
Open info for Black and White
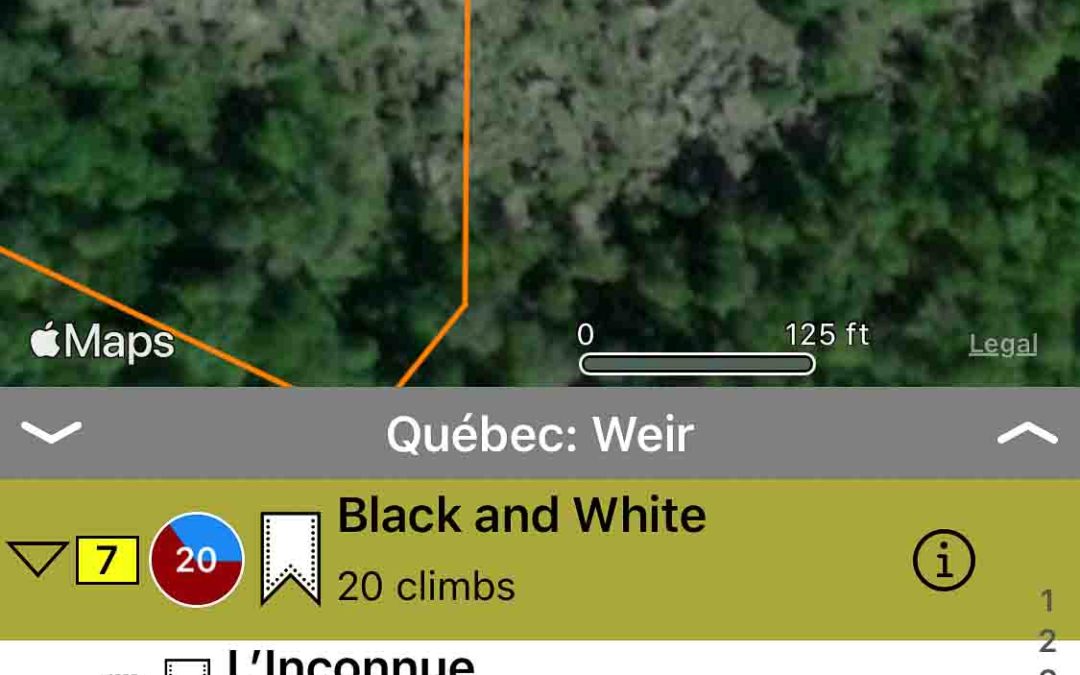943,561
